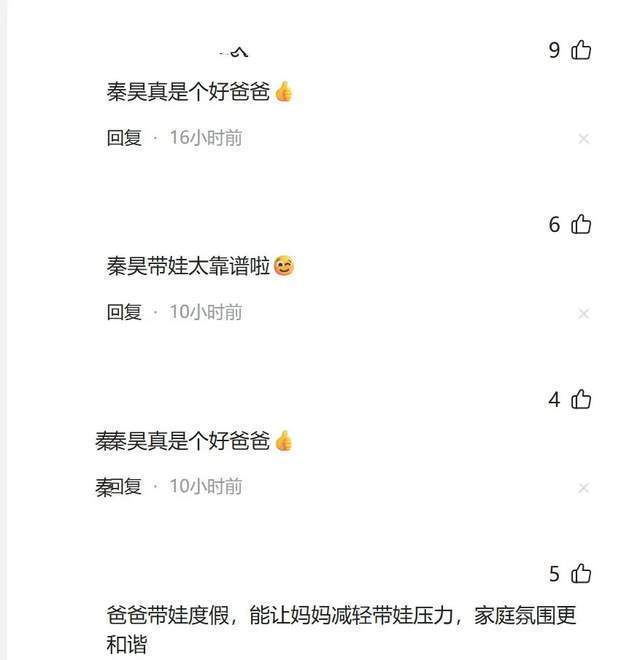Dismiss the comment with 4 likes

[x=584, y=488]
